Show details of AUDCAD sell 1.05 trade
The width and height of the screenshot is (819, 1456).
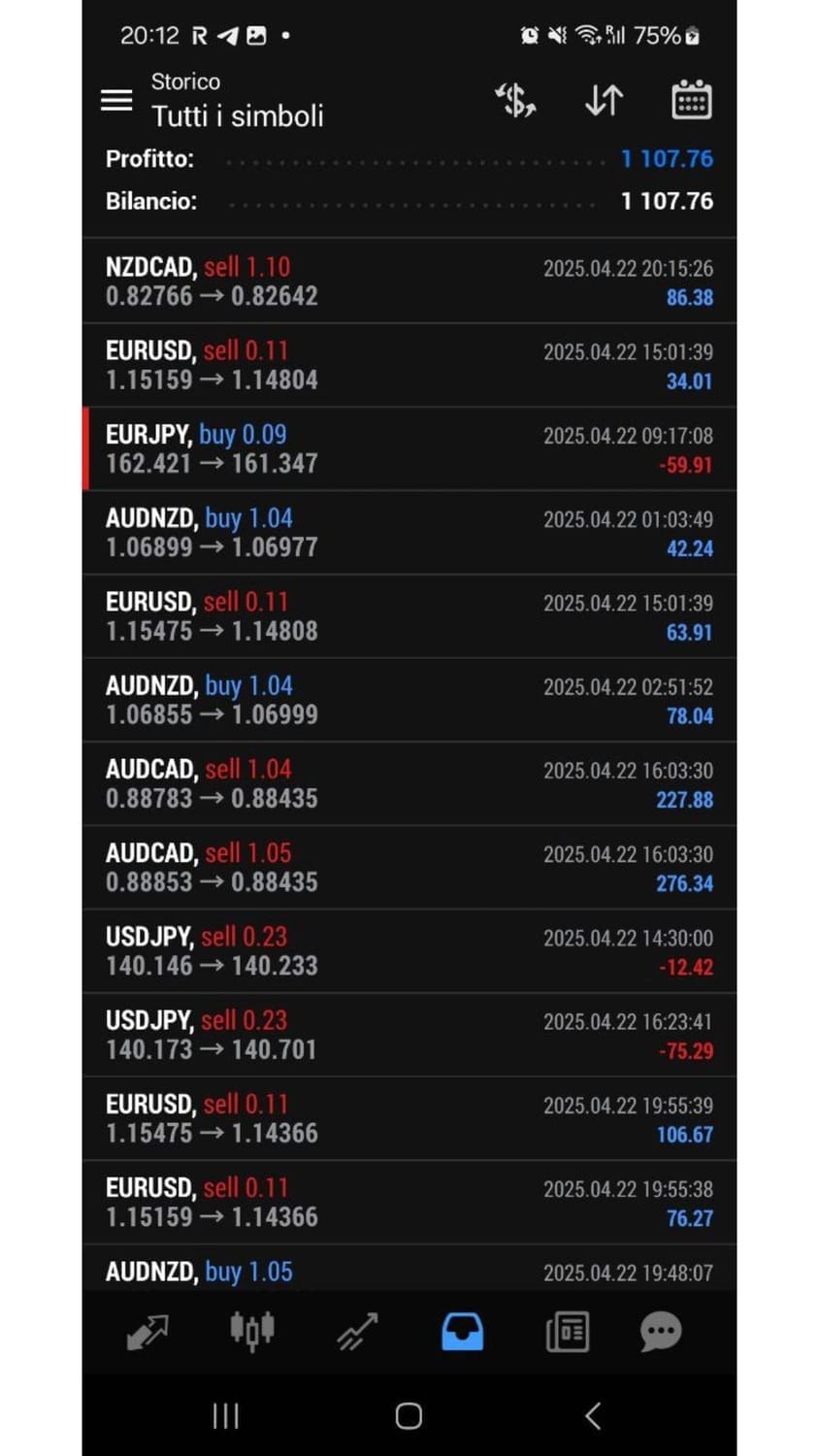409,867
